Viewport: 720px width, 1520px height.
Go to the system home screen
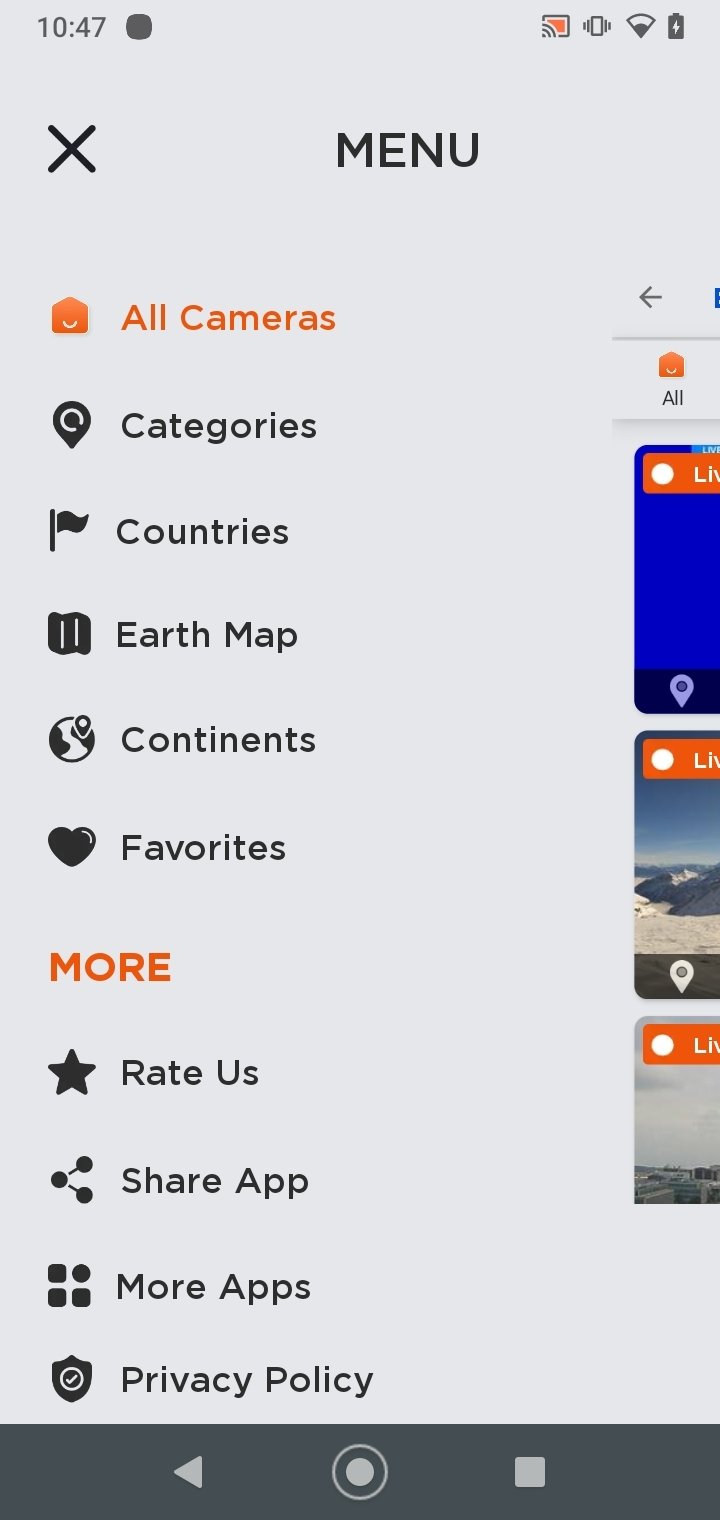pos(360,1472)
